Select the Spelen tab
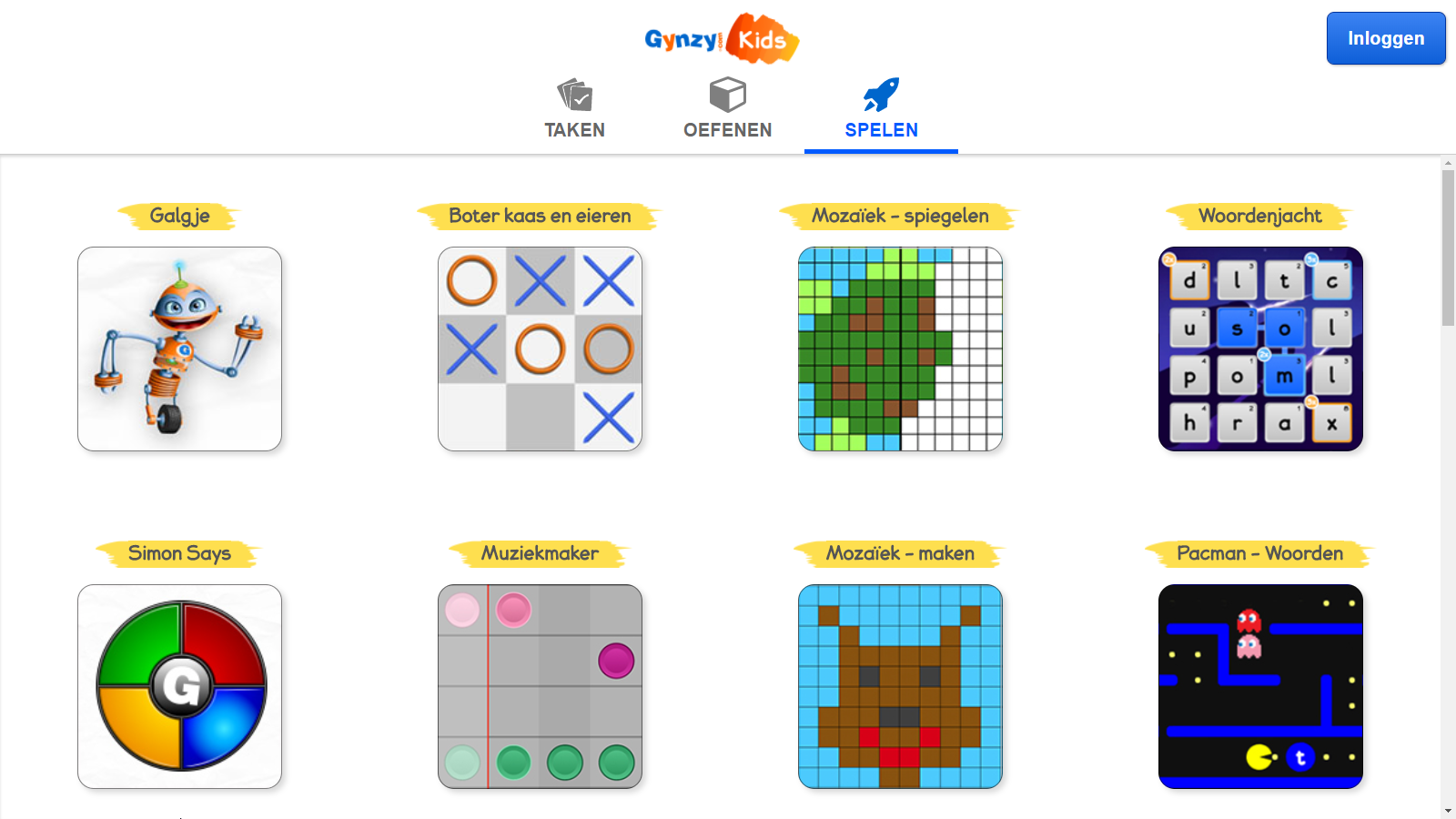This screenshot has width=1456, height=819. (x=881, y=109)
